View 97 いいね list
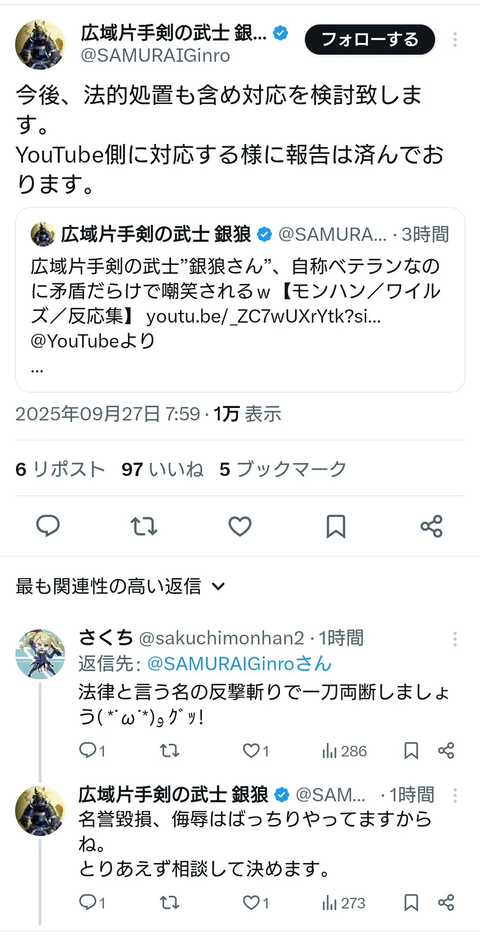Viewport: 480px width, 940px height. (x=162, y=469)
